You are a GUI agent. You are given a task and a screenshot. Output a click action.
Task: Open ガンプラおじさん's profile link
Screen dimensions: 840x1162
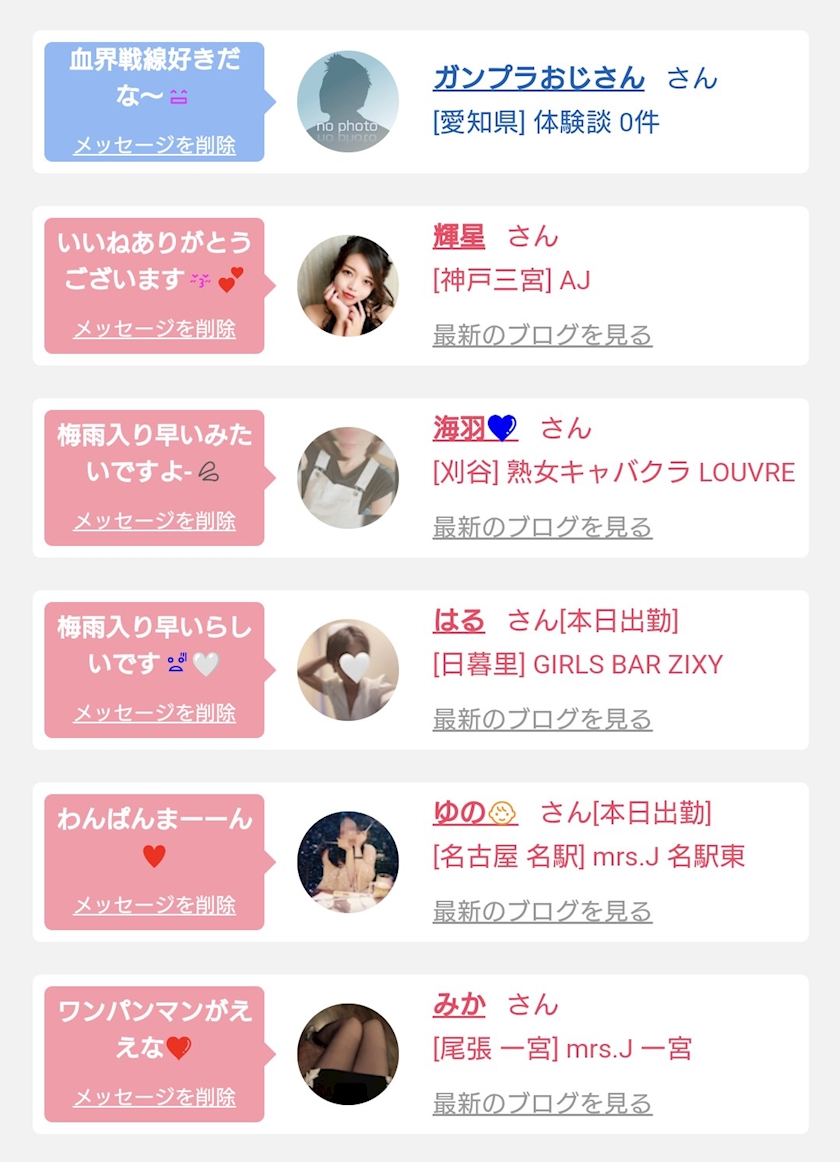click(538, 78)
